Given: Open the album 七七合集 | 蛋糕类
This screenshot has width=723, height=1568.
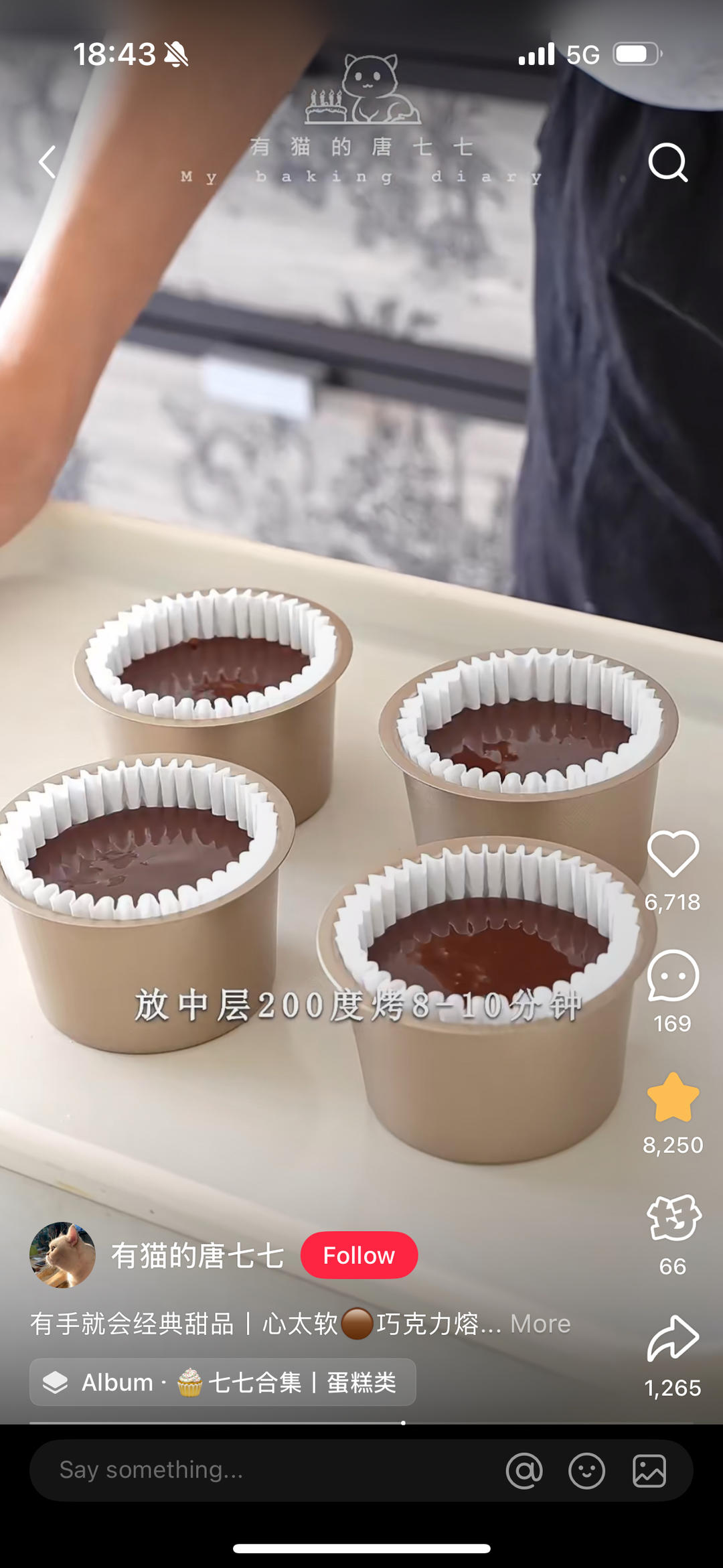Looking at the screenshot, I should point(222,1382).
